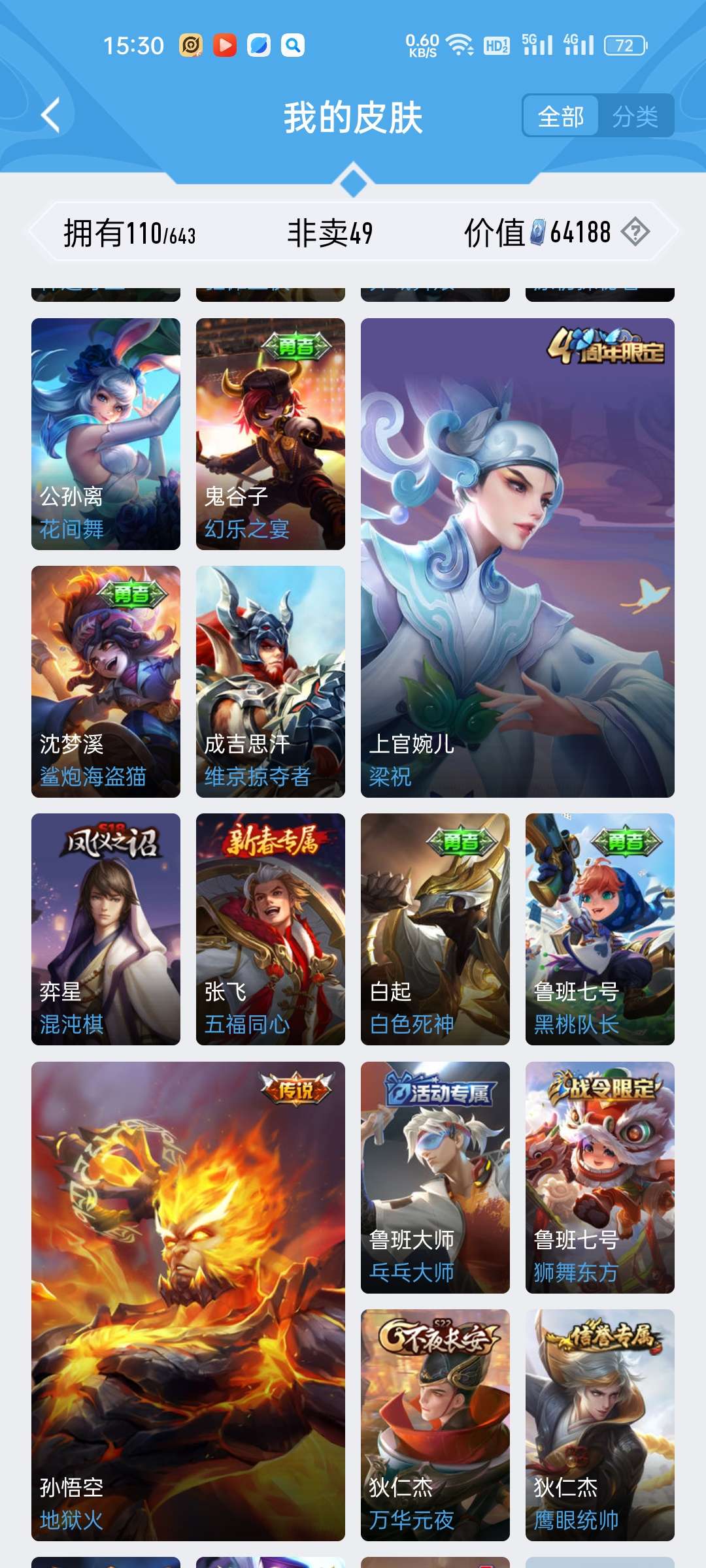The height and width of the screenshot is (1568, 706).
Task: Switch to the 分类 view
Action: point(635,117)
